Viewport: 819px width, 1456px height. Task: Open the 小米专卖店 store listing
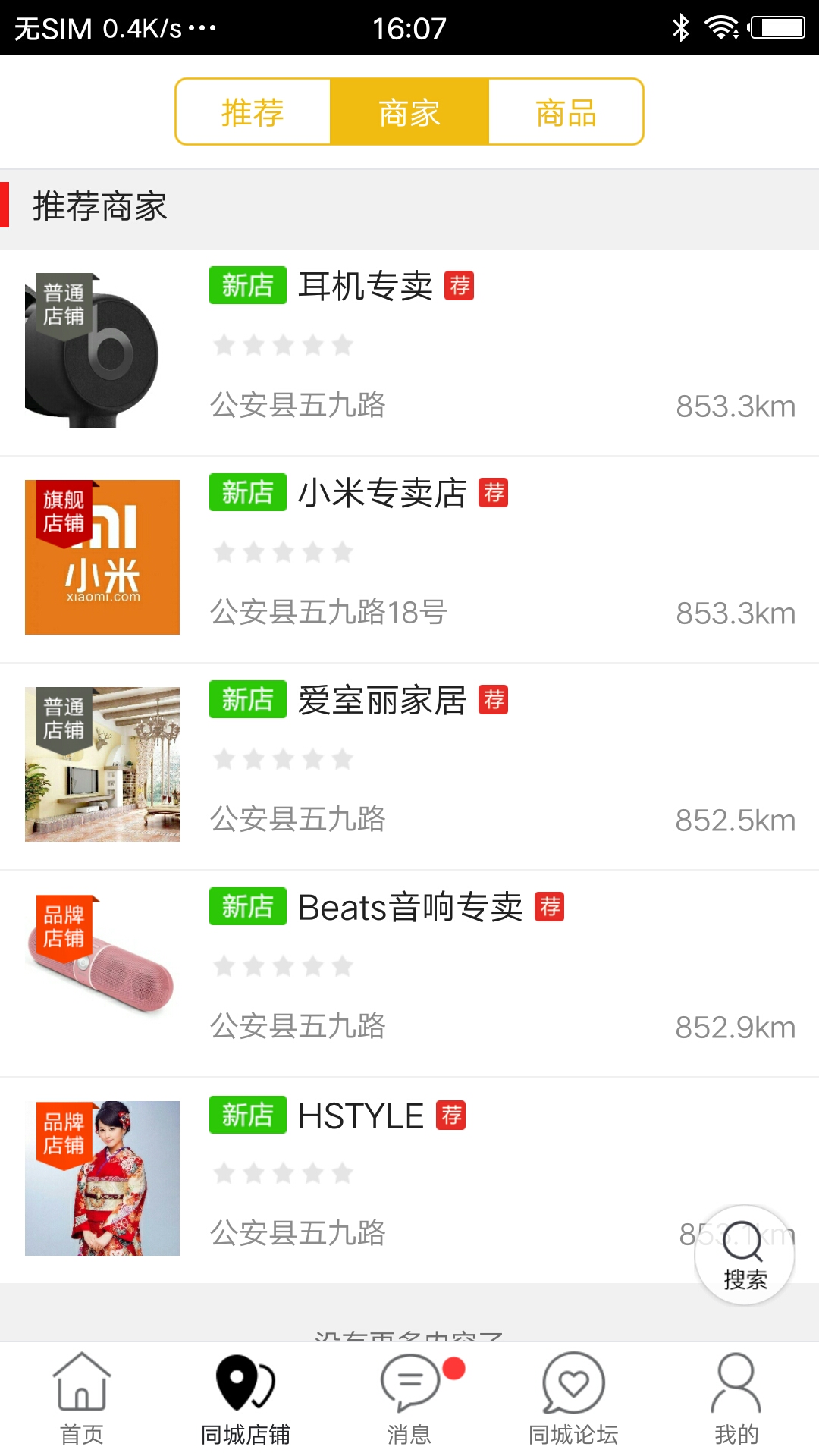coord(409,560)
